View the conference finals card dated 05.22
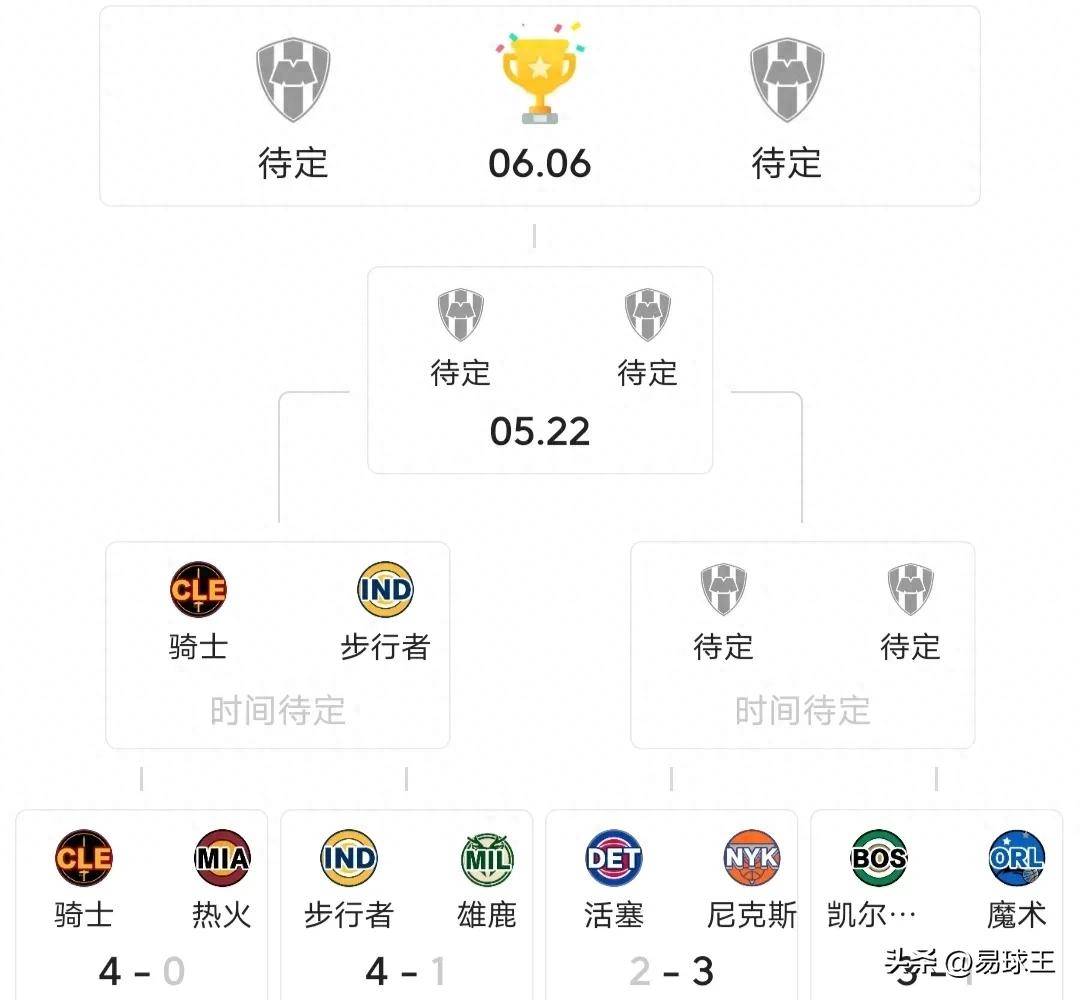The width and height of the screenshot is (1080, 1000). coord(540,370)
